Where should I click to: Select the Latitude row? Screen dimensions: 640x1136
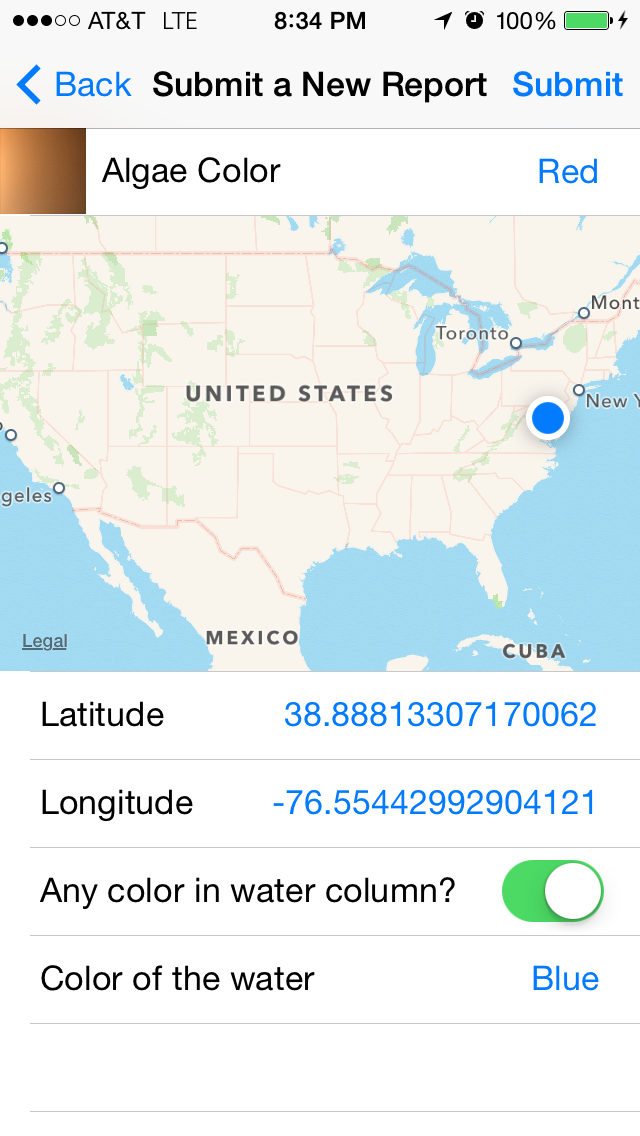point(335,715)
